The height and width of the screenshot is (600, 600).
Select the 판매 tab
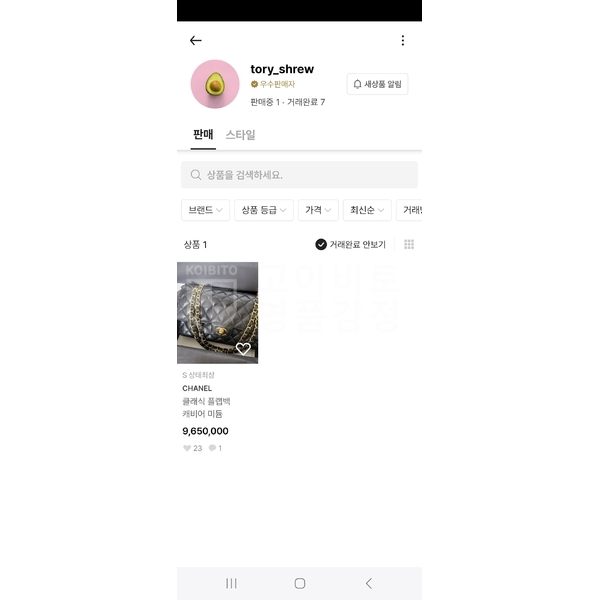pyautogui.click(x=203, y=134)
